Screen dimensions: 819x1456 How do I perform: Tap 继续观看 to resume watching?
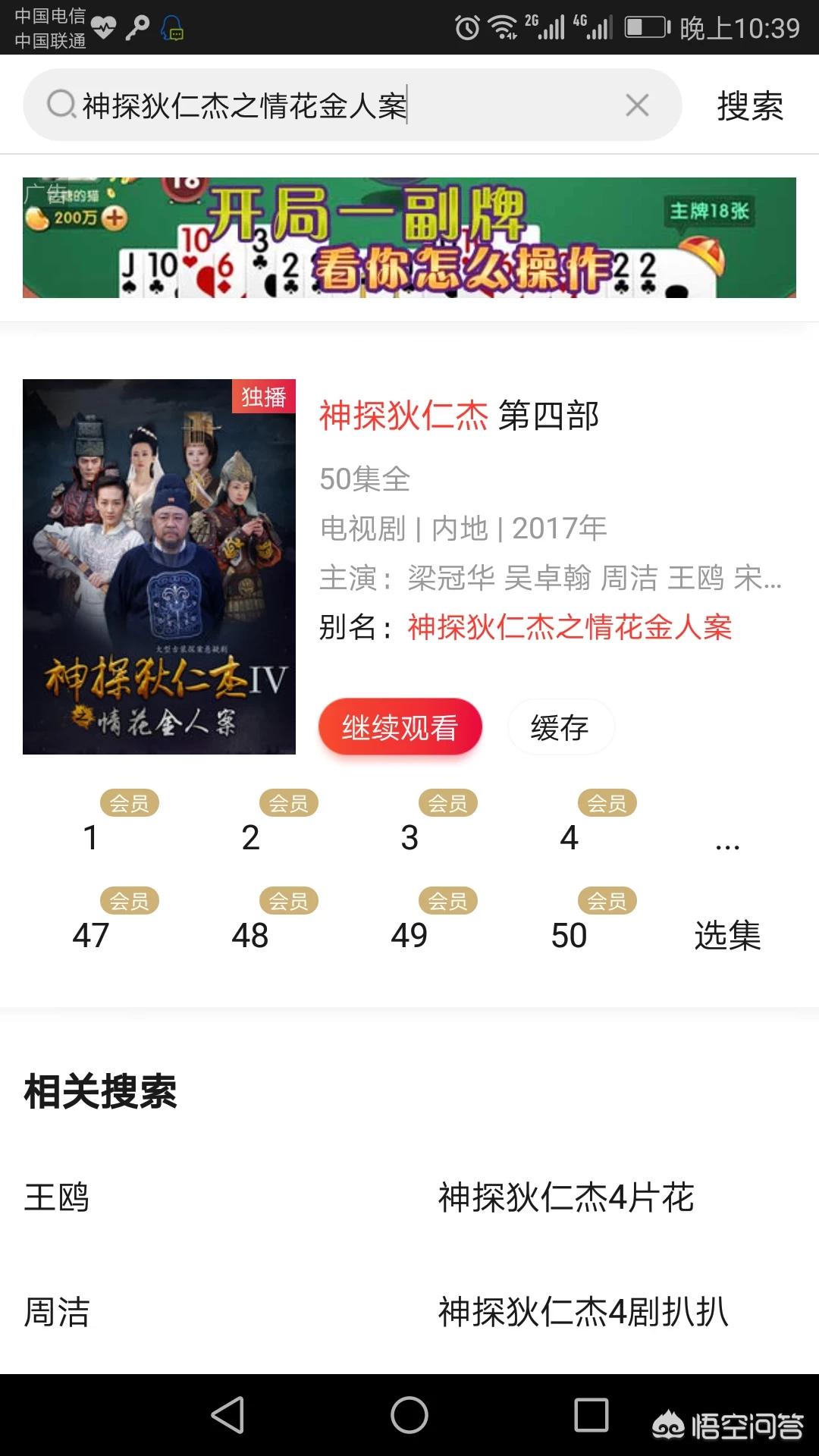pyautogui.click(x=400, y=728)
